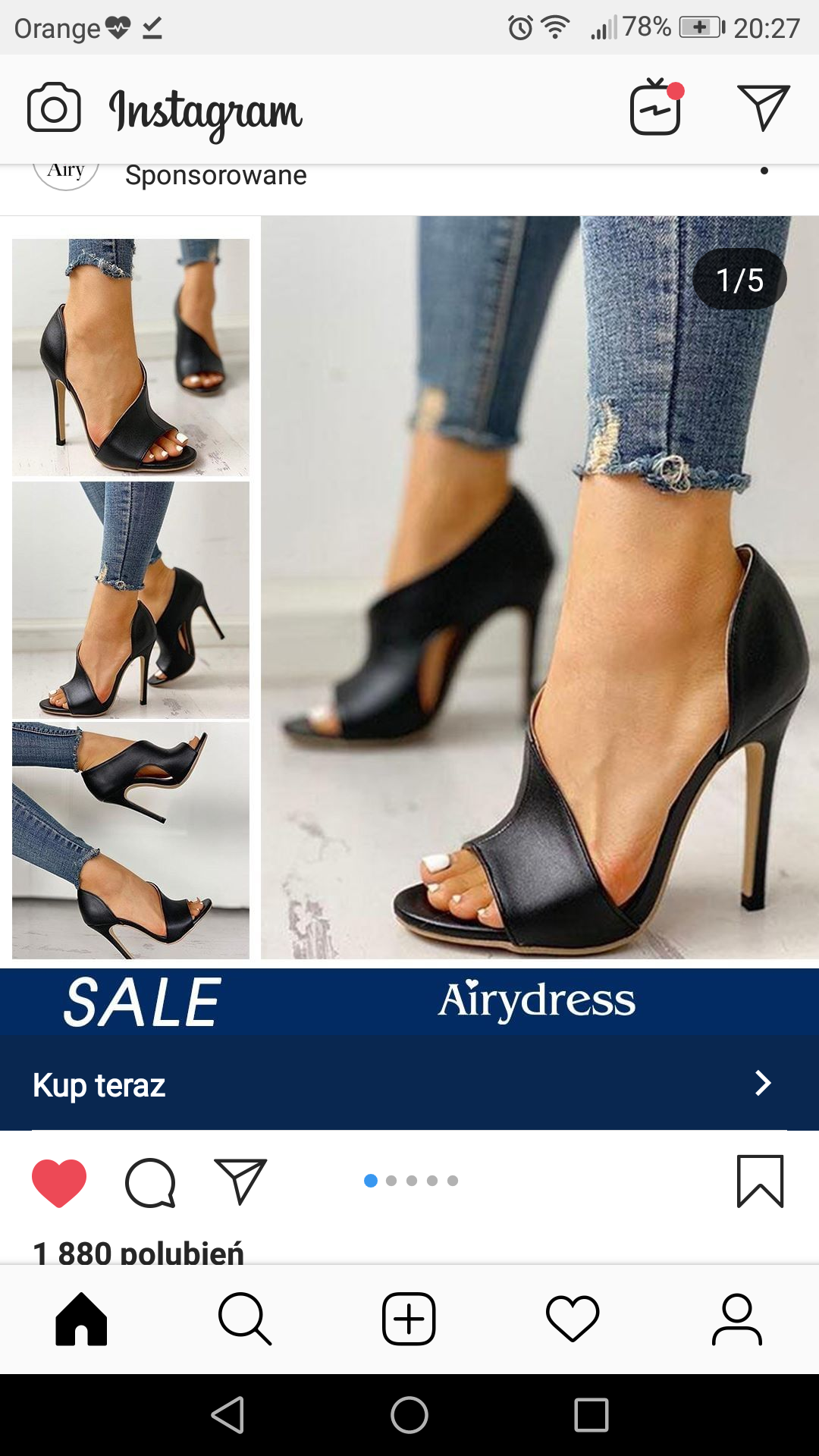
Task: View the 1 880 polubień likes list
Action: pyautogui.click(x=139, y=1252)
